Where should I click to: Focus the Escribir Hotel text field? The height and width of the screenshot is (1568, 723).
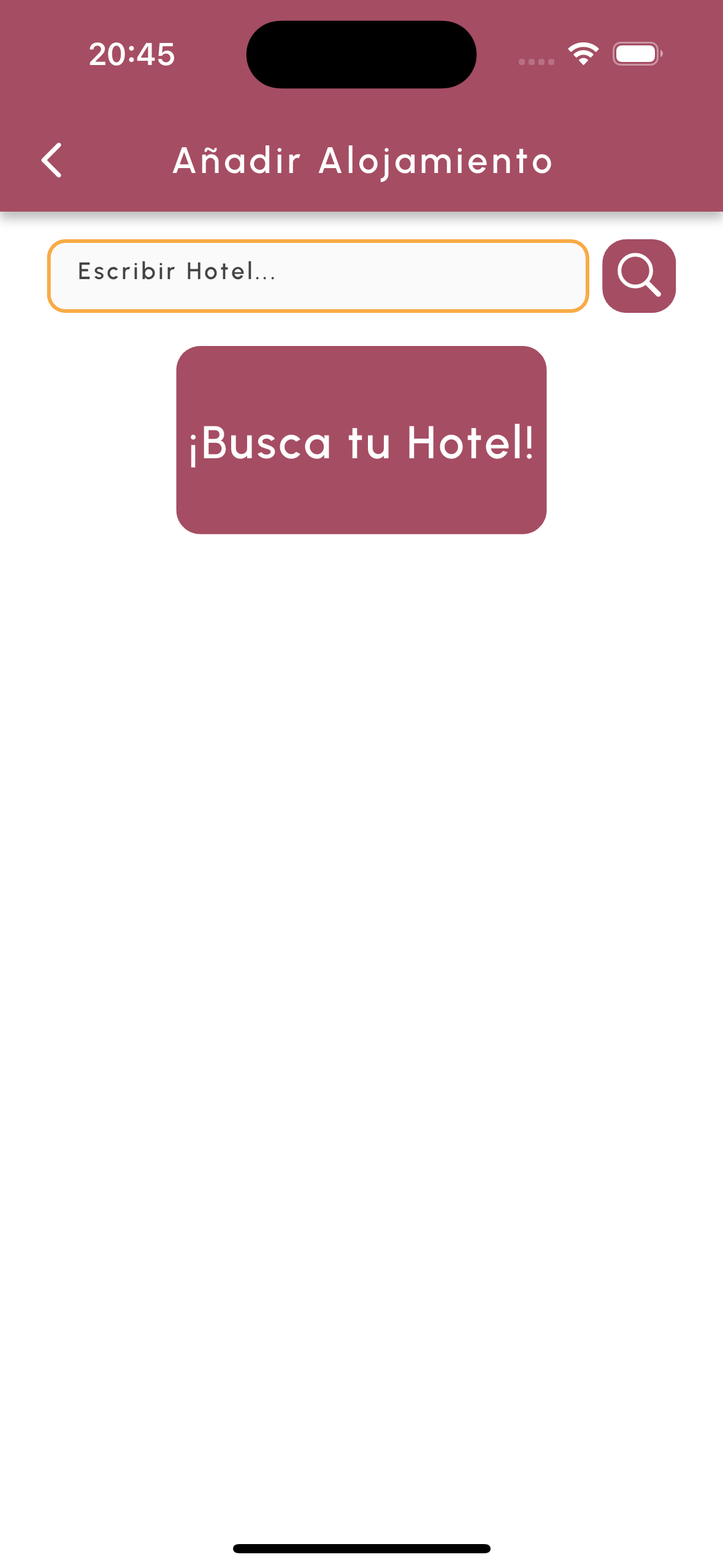point(318,275)
